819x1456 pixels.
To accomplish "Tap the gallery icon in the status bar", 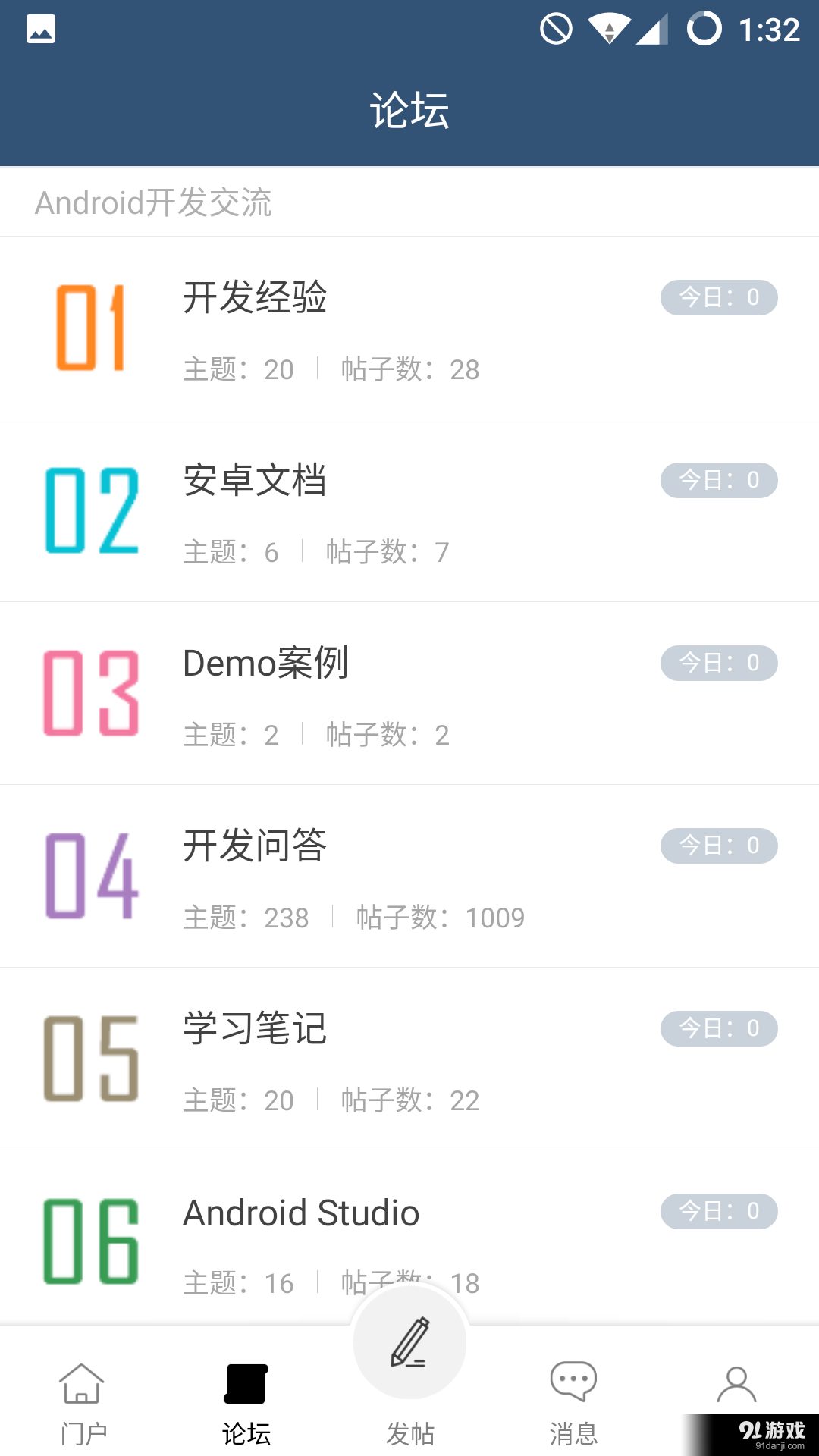I will point(41,28).
